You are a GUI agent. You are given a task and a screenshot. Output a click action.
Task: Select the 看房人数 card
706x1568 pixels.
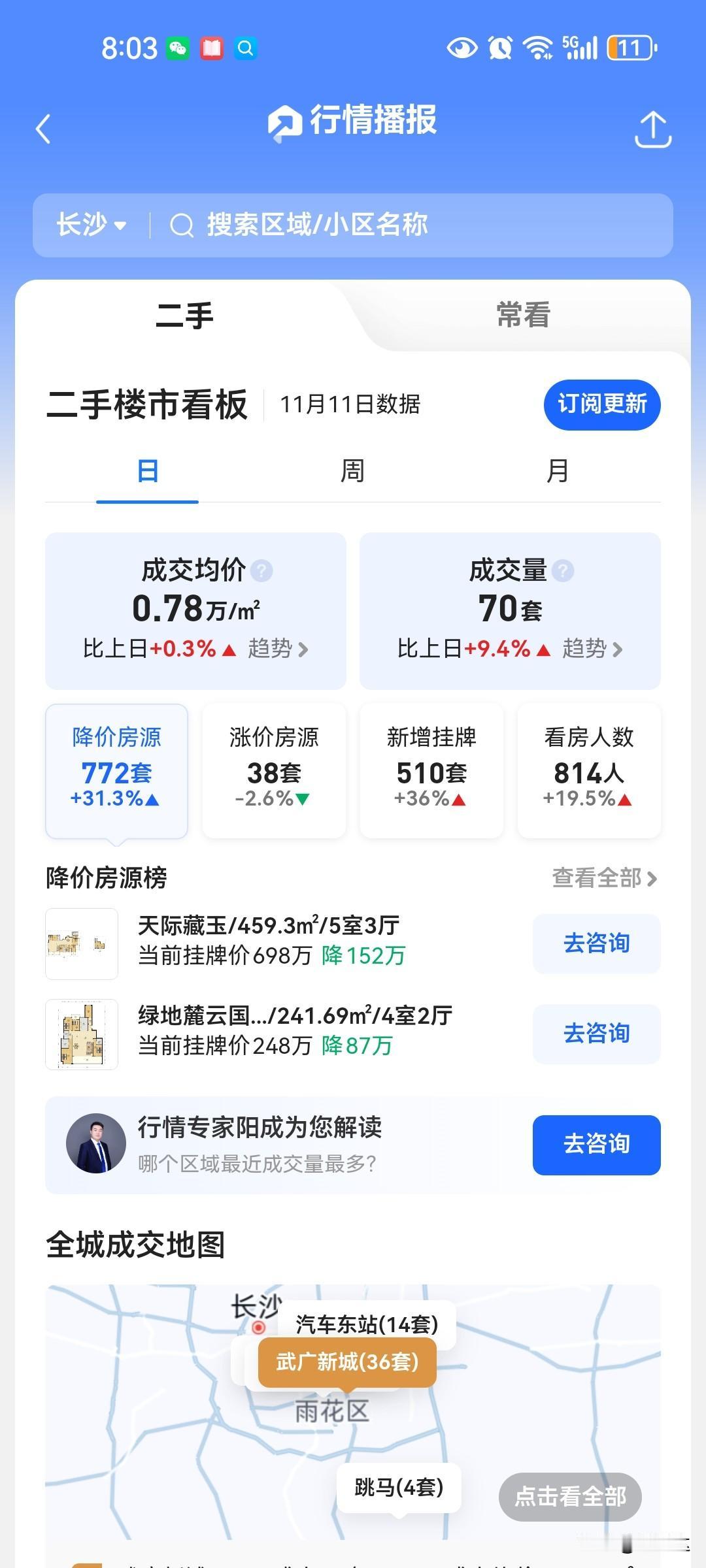pos(589,770)
